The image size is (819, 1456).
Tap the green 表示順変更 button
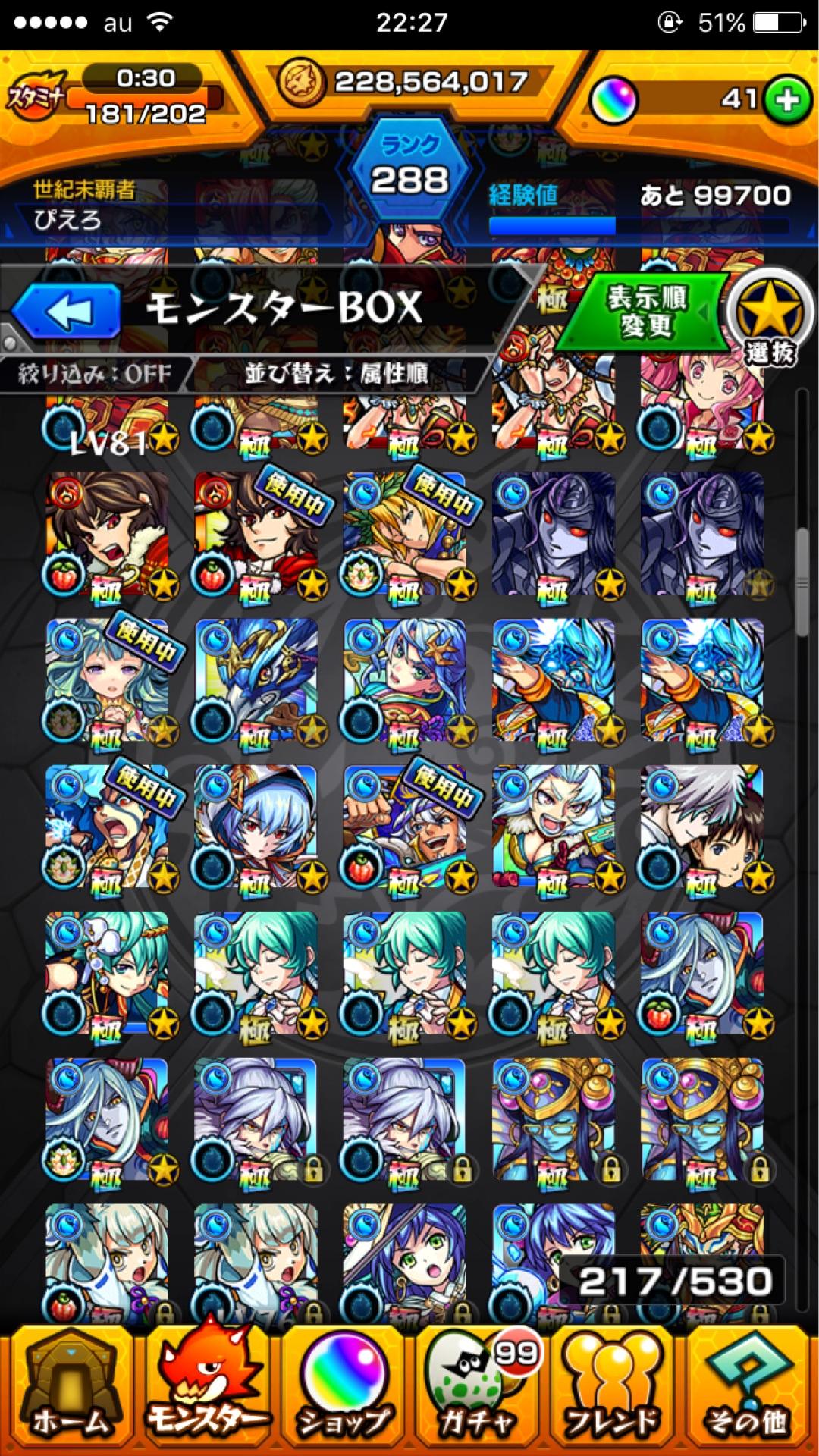click(647, 312)
